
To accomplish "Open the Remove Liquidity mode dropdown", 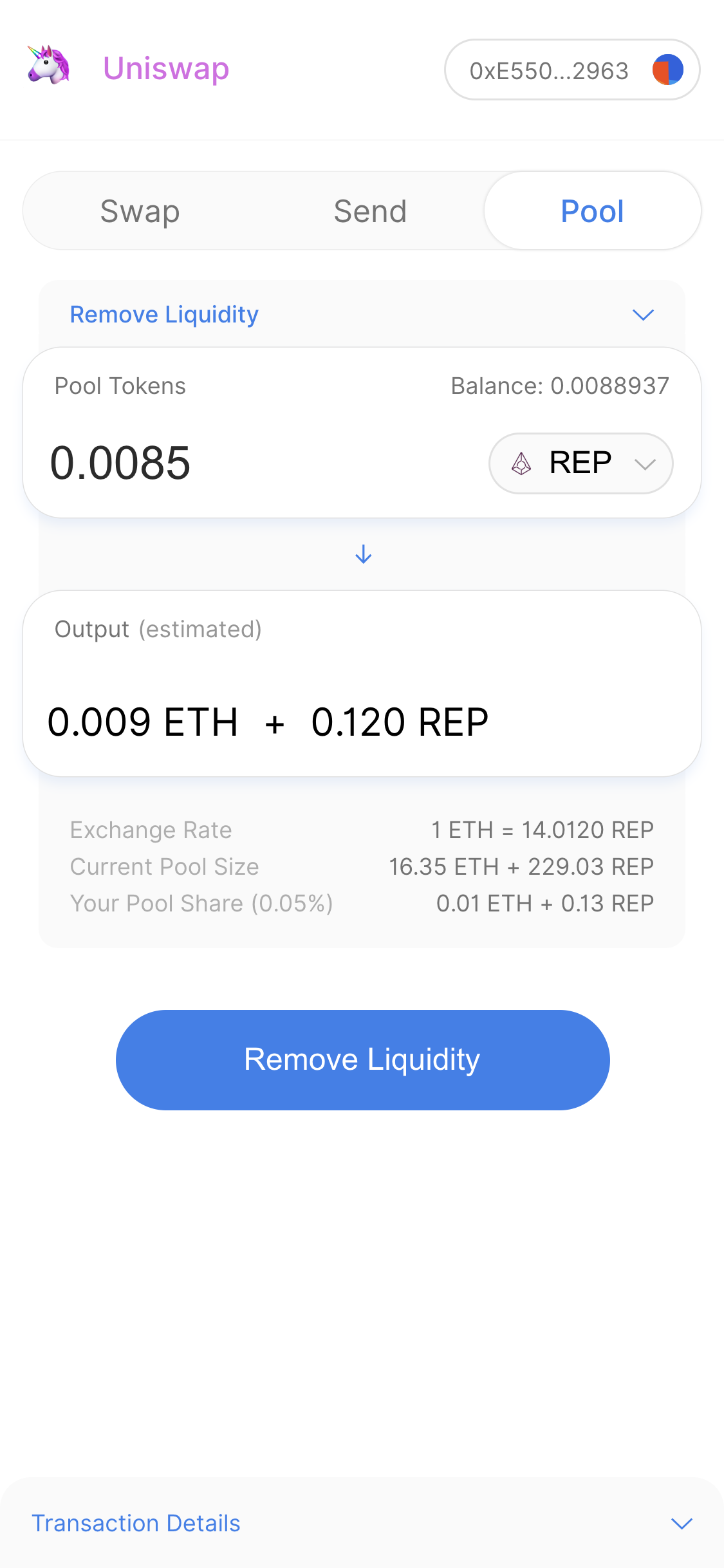I will pos(362,315).
